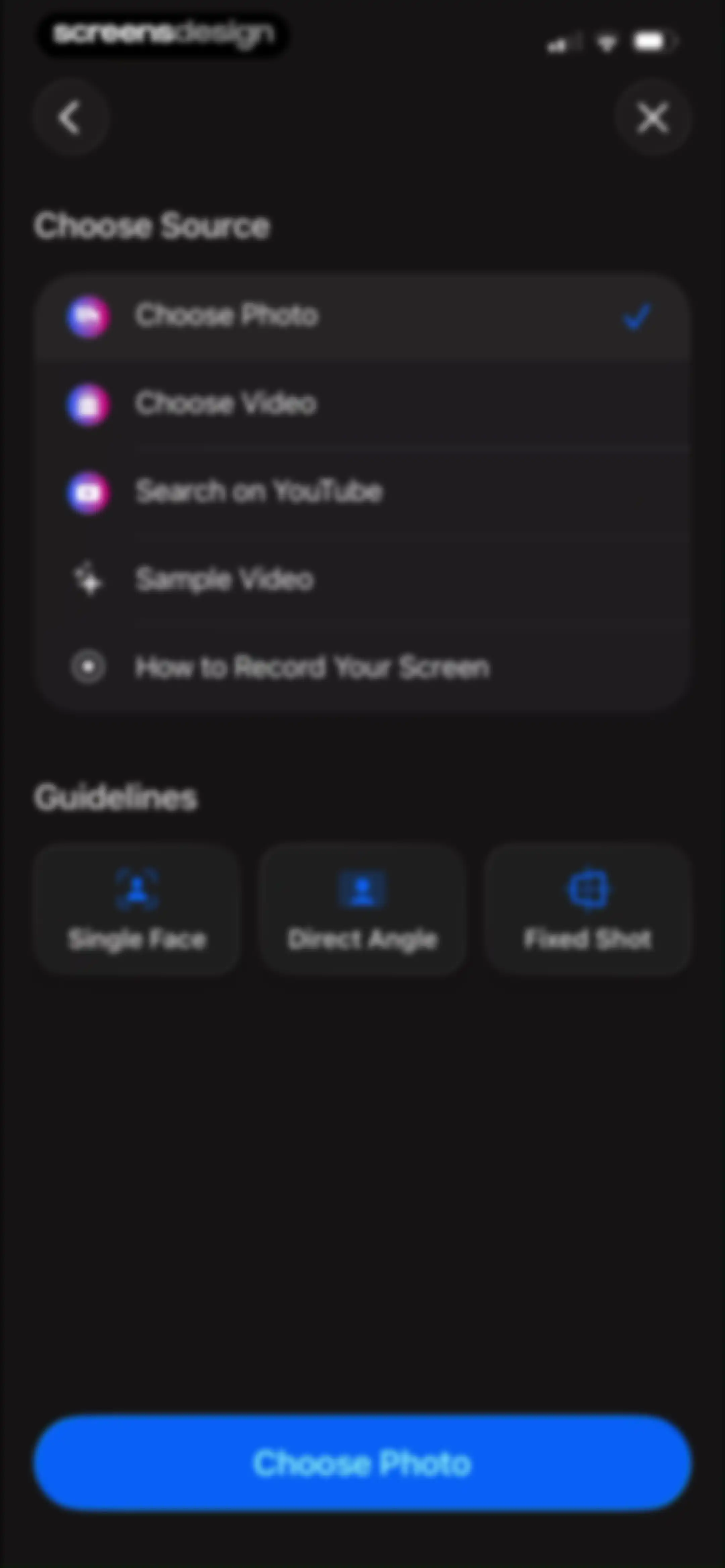
Task: Open How to Record Your Screen
Action: 362,667
